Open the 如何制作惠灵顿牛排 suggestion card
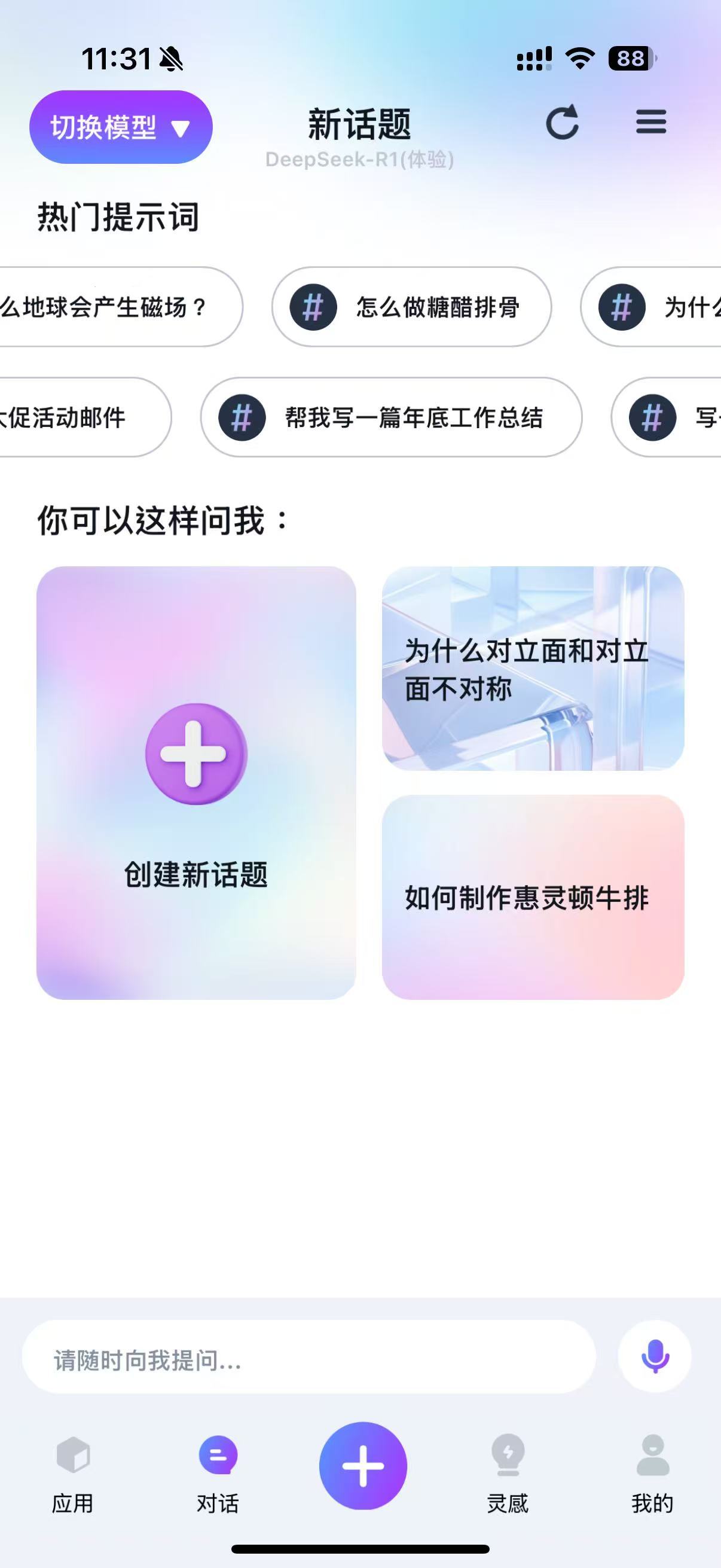This screenshot has height=1568, width=721. [533, 897]
